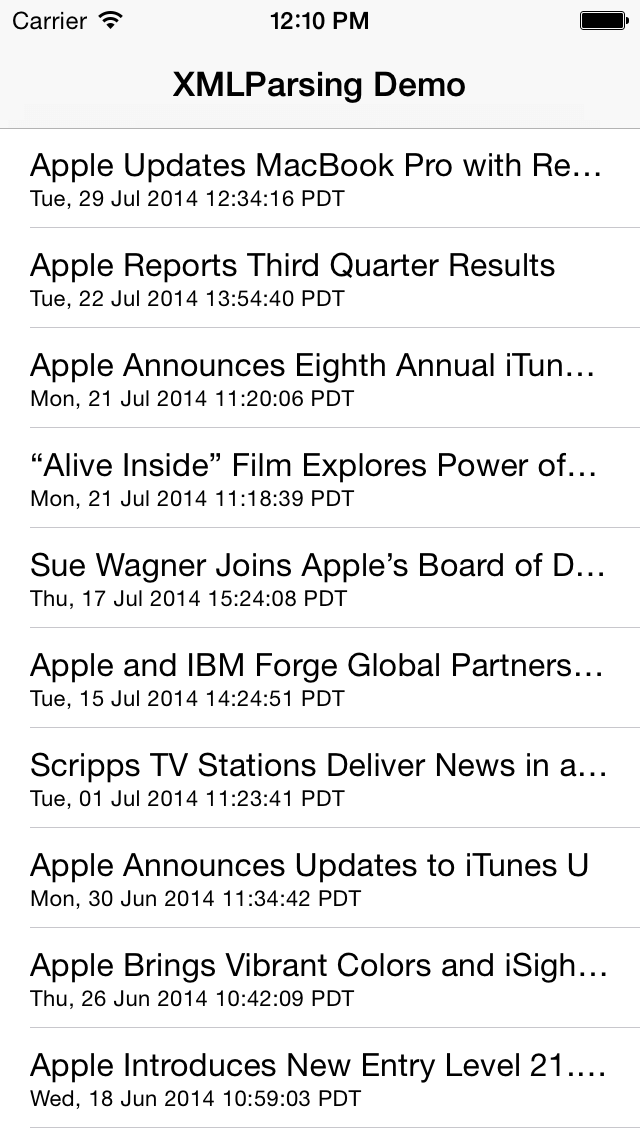This screenshot has height=1136, width=640.
Task: Tap the Scripps TV Stations news item
Action: [318, 778]
